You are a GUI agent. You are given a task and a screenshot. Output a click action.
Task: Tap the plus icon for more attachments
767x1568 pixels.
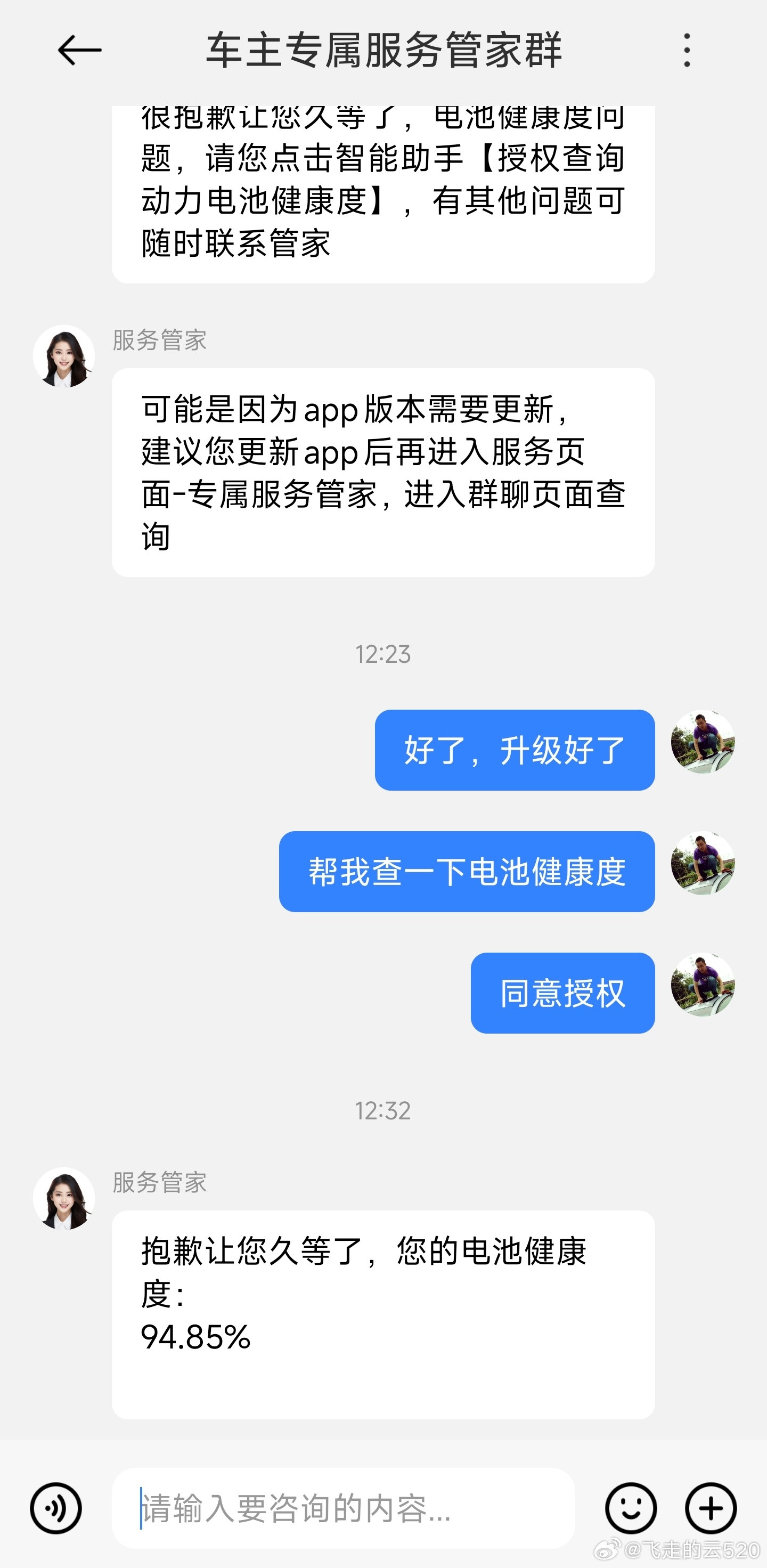711,1508
